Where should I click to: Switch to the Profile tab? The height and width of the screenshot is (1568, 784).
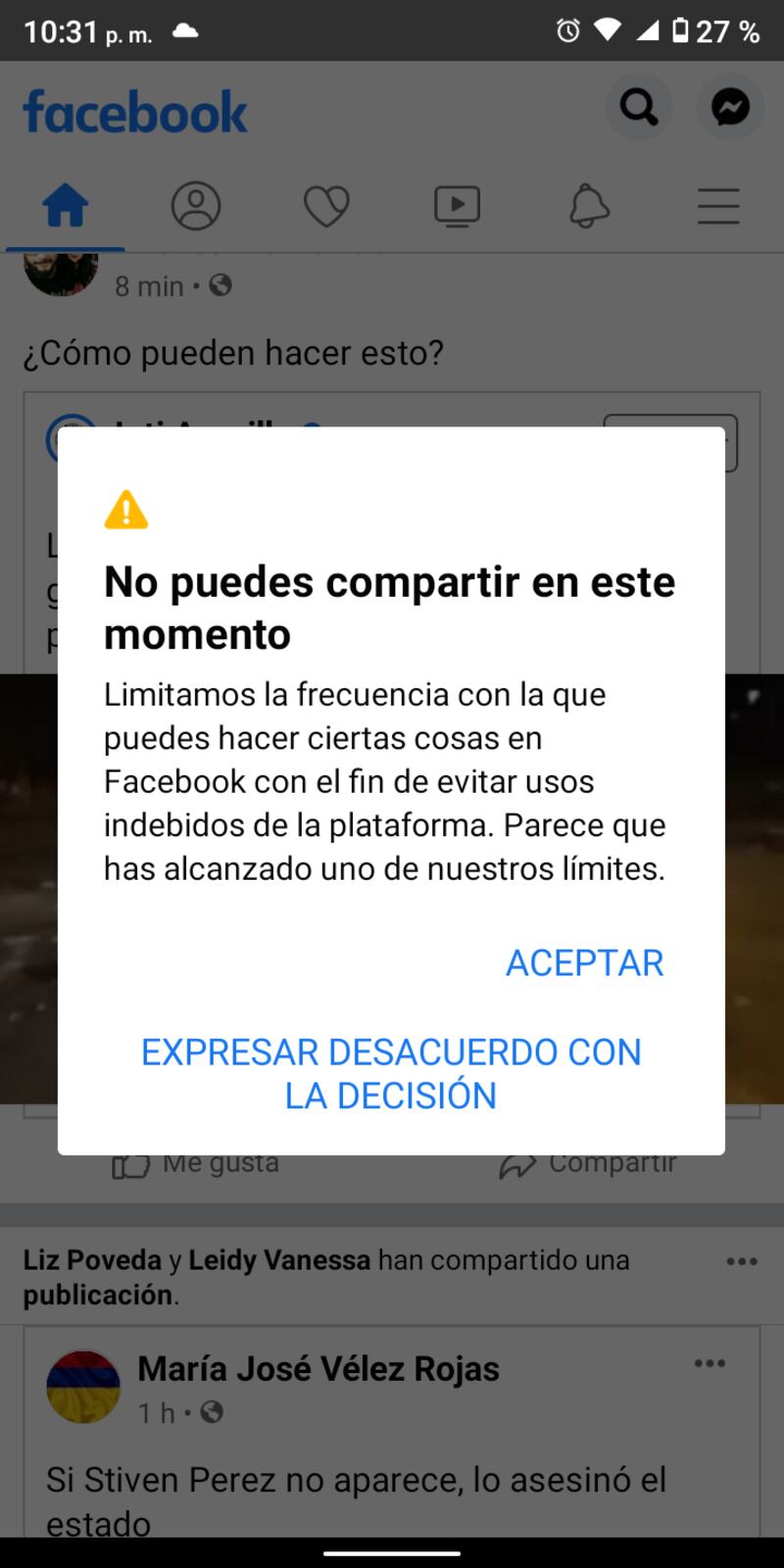click(x=196, y=207)
